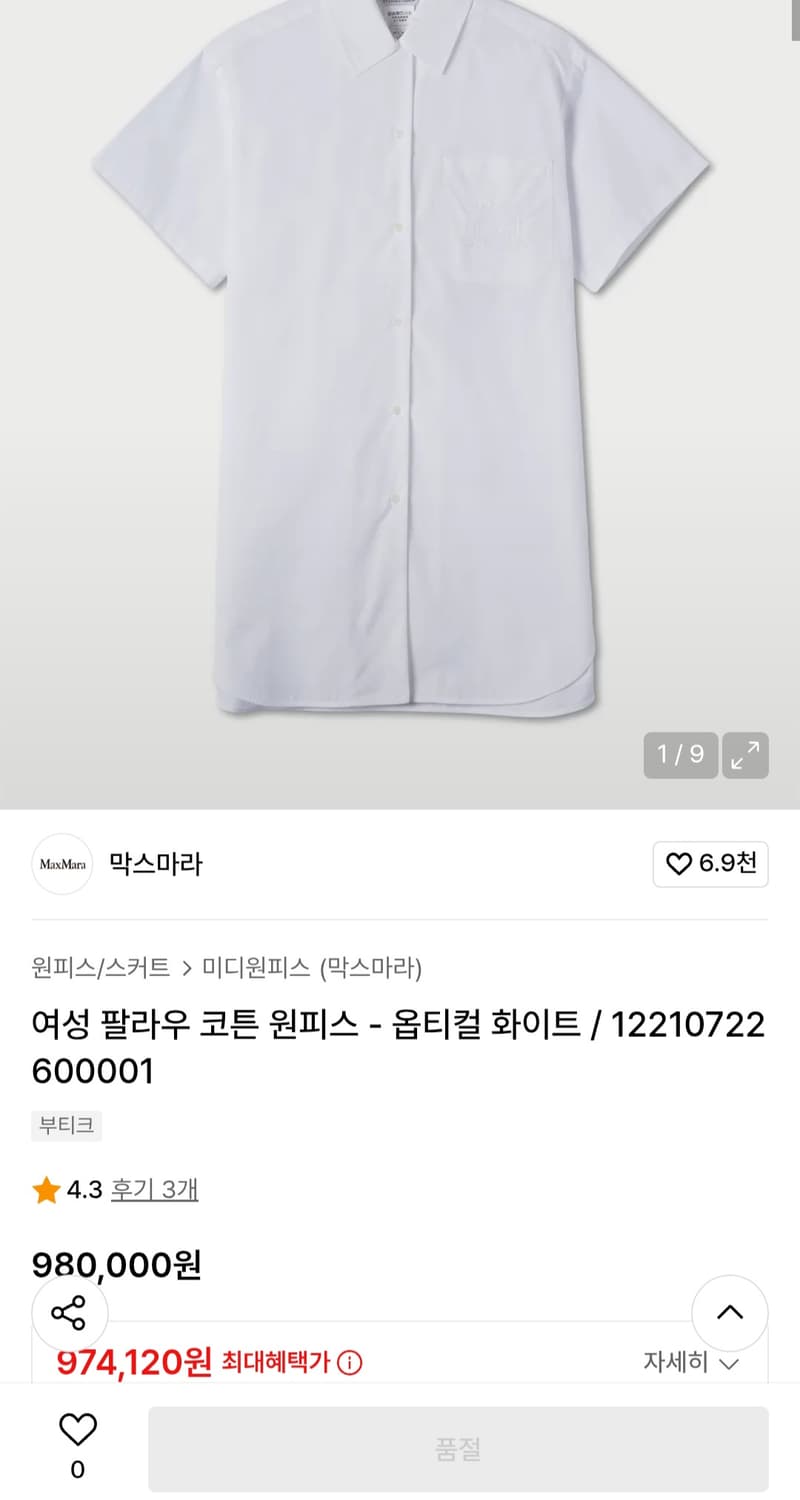Image resolution: width=800 pixels, height=1500 pixels.
Task: Tap the 최대혜택가 info icon
Action: tap(348, 1362)
